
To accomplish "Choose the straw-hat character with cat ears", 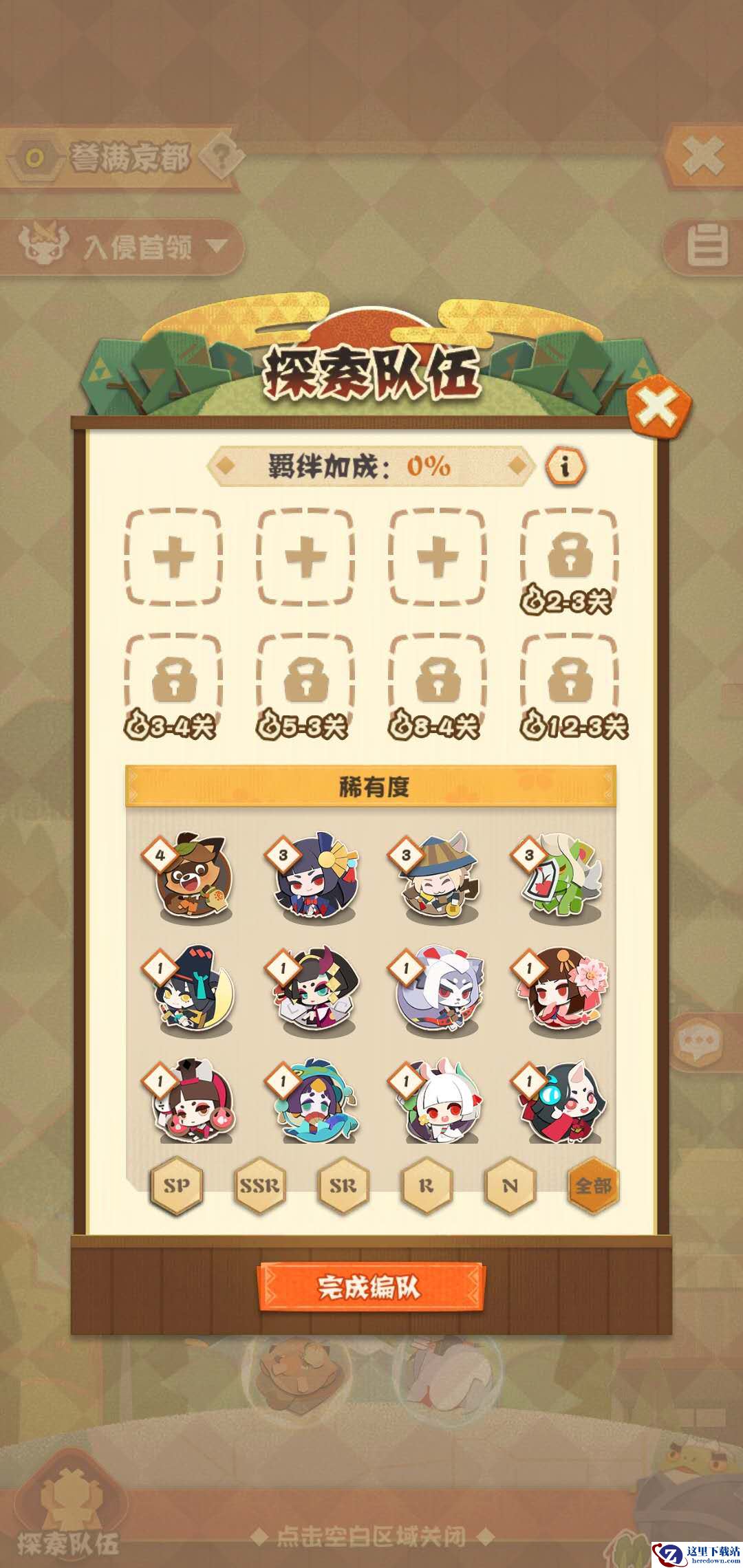I will click(x=440, y=876).
